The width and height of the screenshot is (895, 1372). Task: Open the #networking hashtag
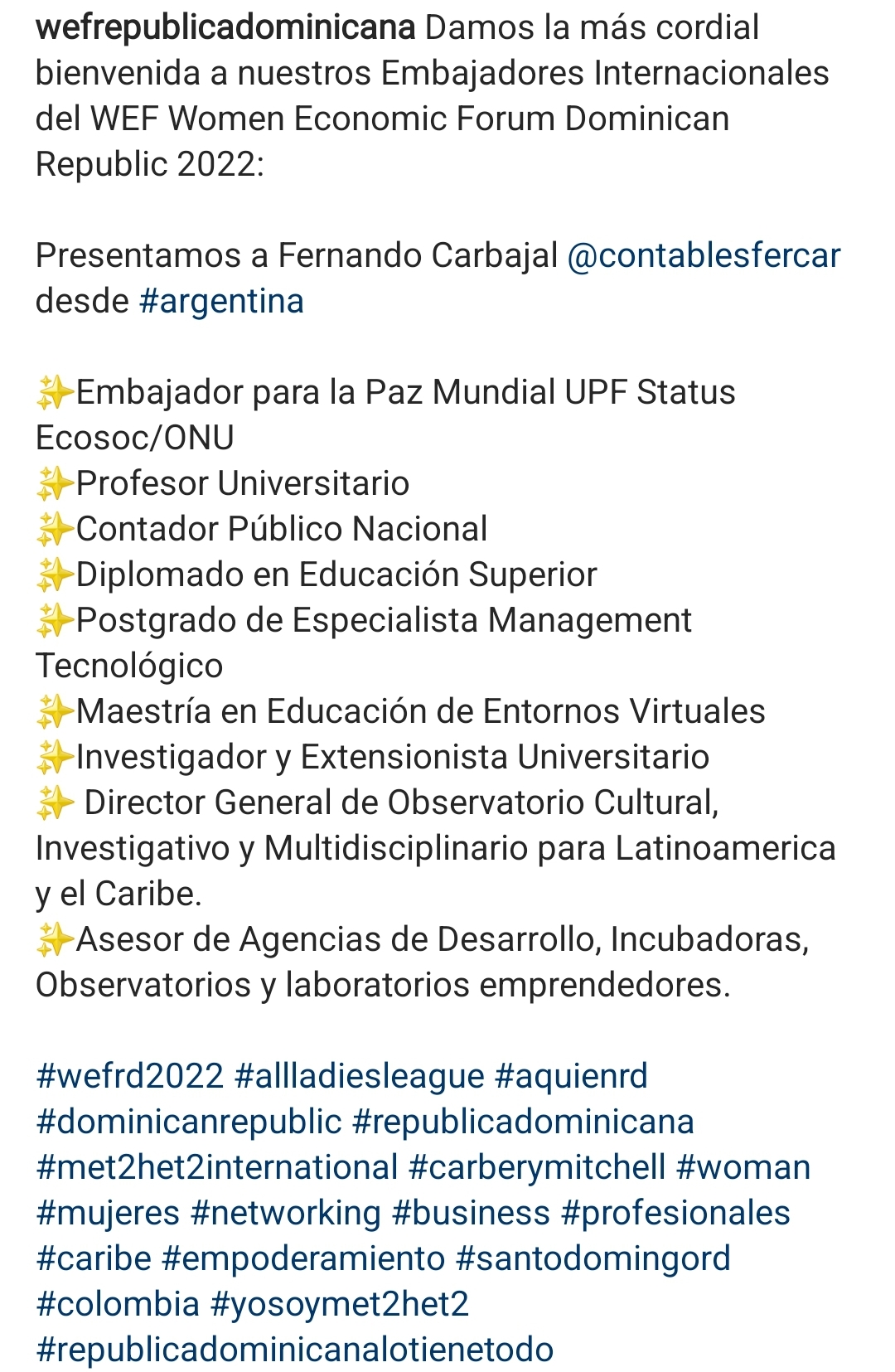[286, 1213]
